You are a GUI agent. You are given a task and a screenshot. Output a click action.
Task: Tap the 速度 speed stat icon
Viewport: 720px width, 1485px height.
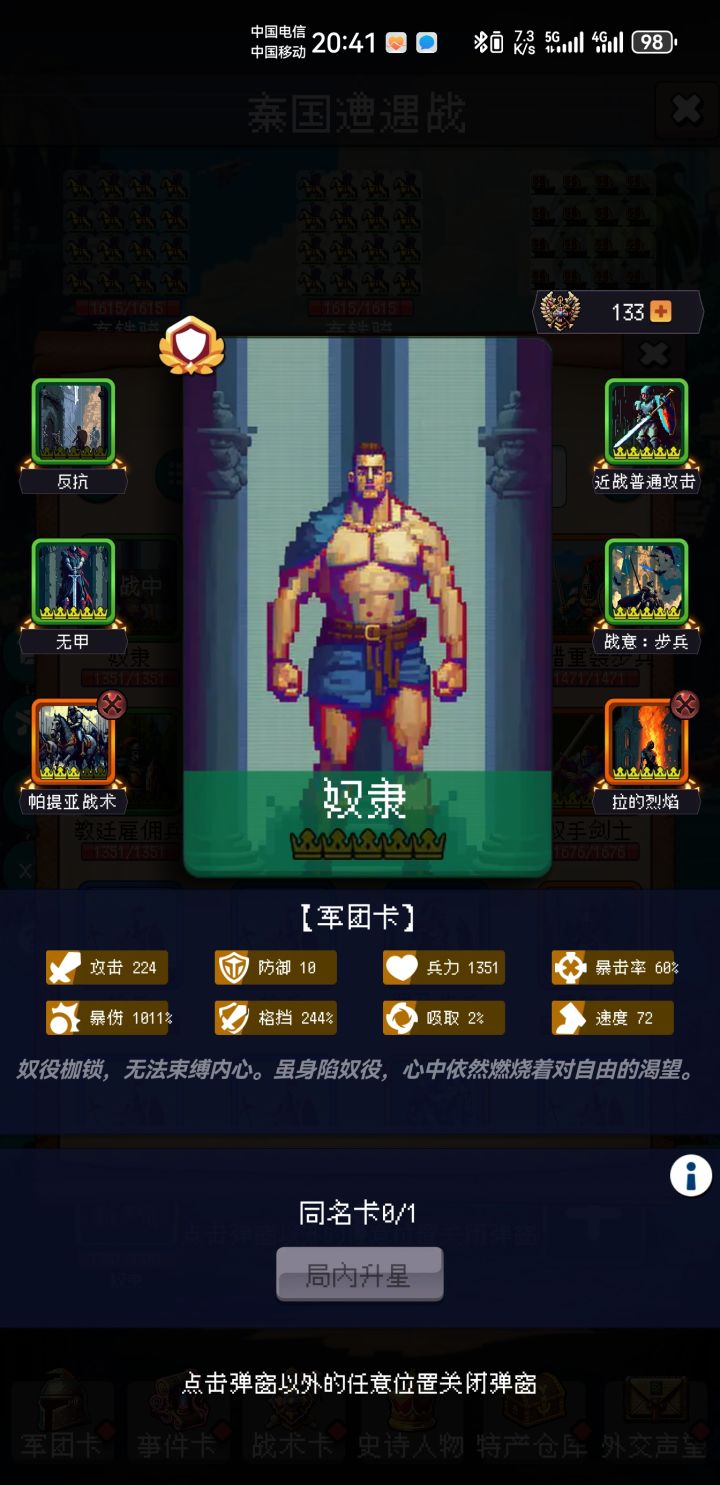point(571,1017)
